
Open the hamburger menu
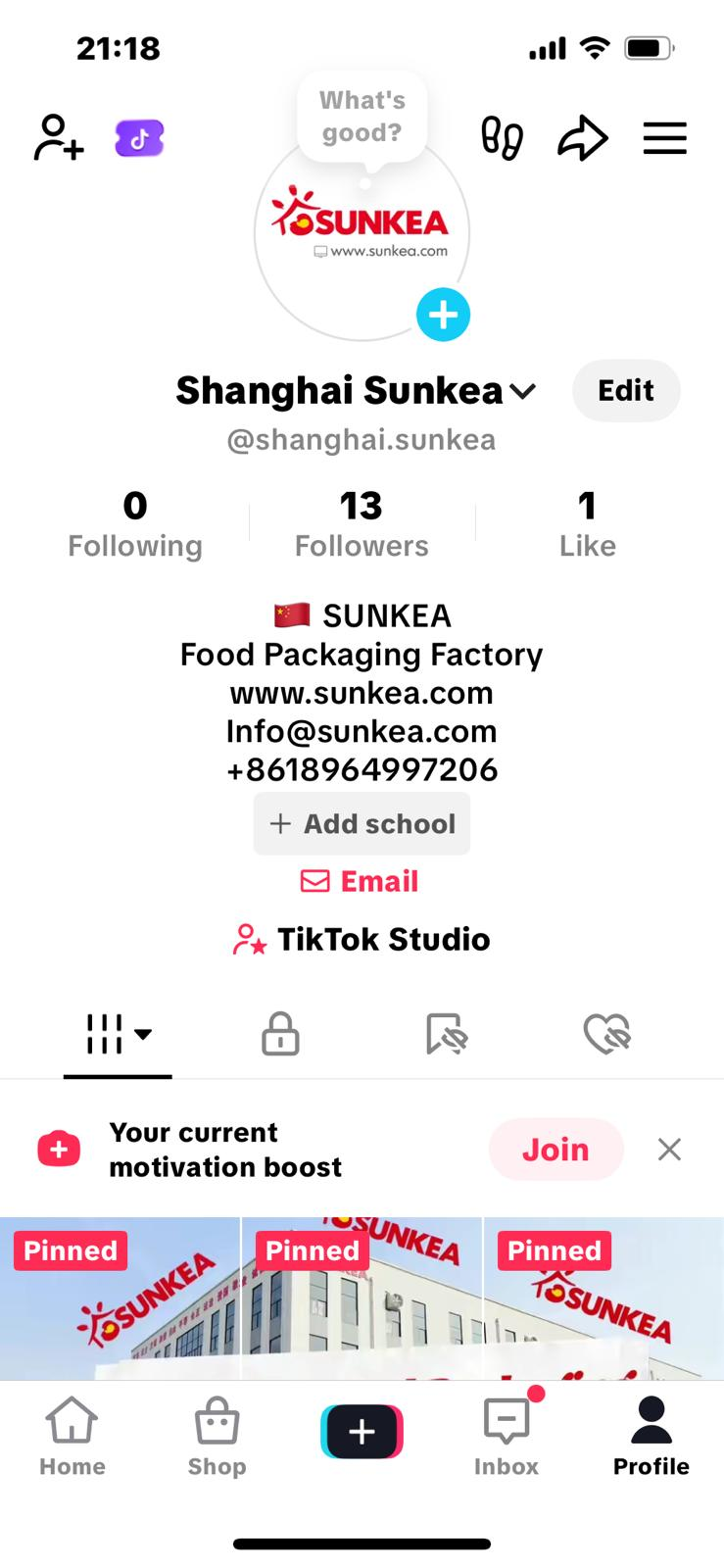coord(664,138)
